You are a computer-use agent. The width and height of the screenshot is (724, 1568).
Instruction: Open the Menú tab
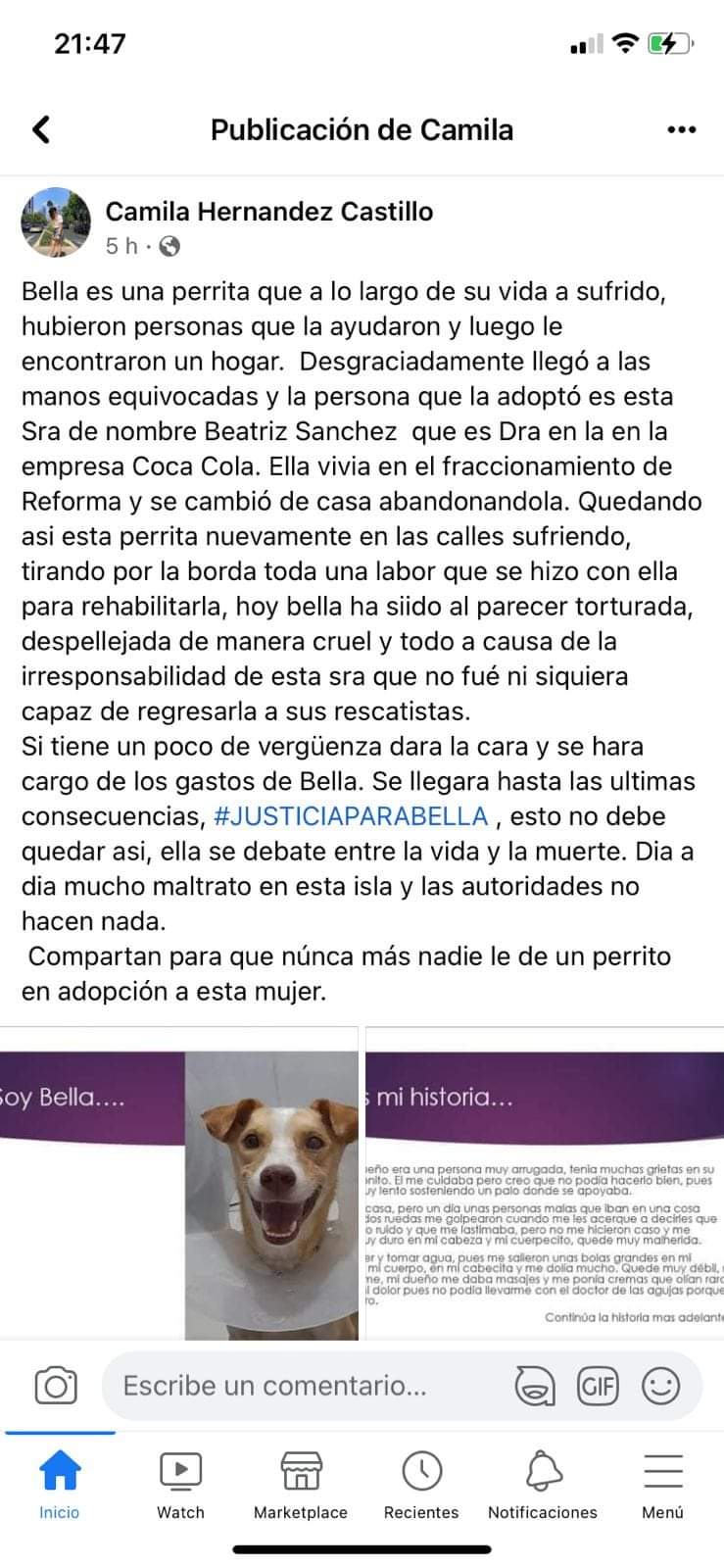click(662, 1485)
